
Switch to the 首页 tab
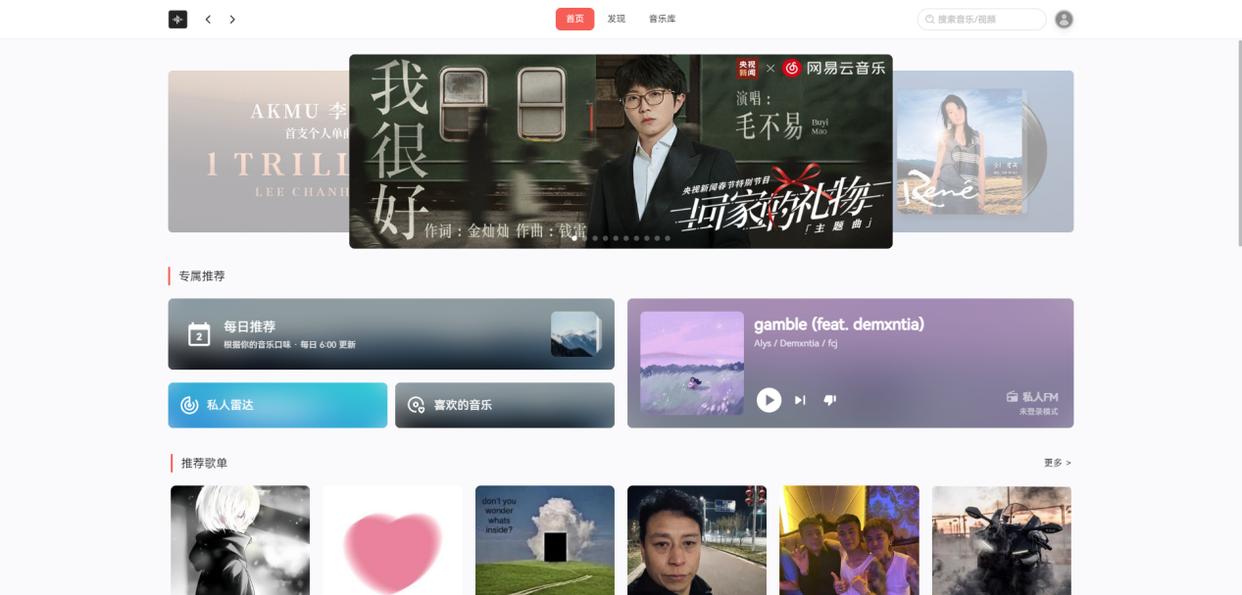coord(575,19)
